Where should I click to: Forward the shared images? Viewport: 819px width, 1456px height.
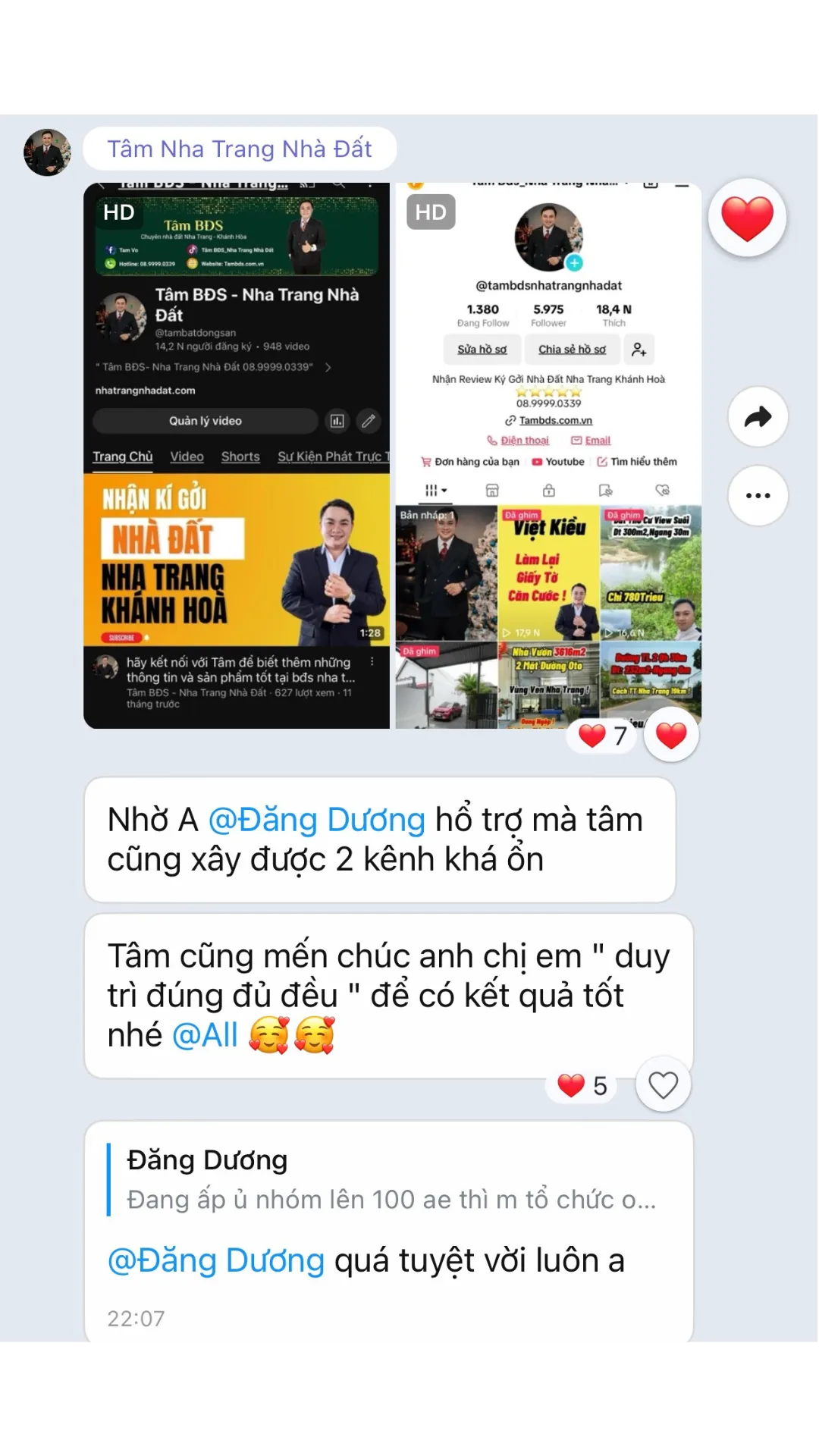[x=758, y=416]
